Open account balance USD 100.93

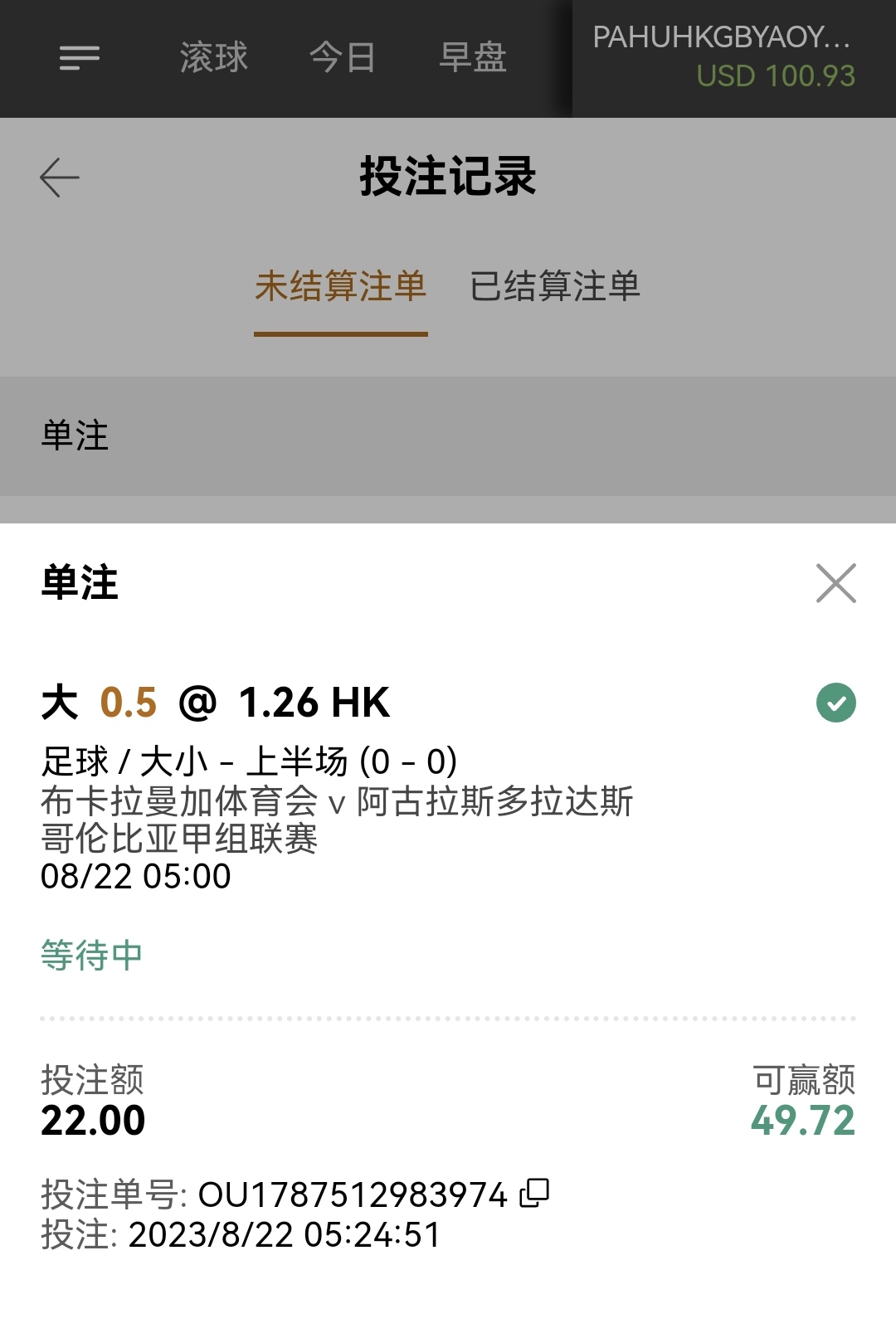point(733,58)
